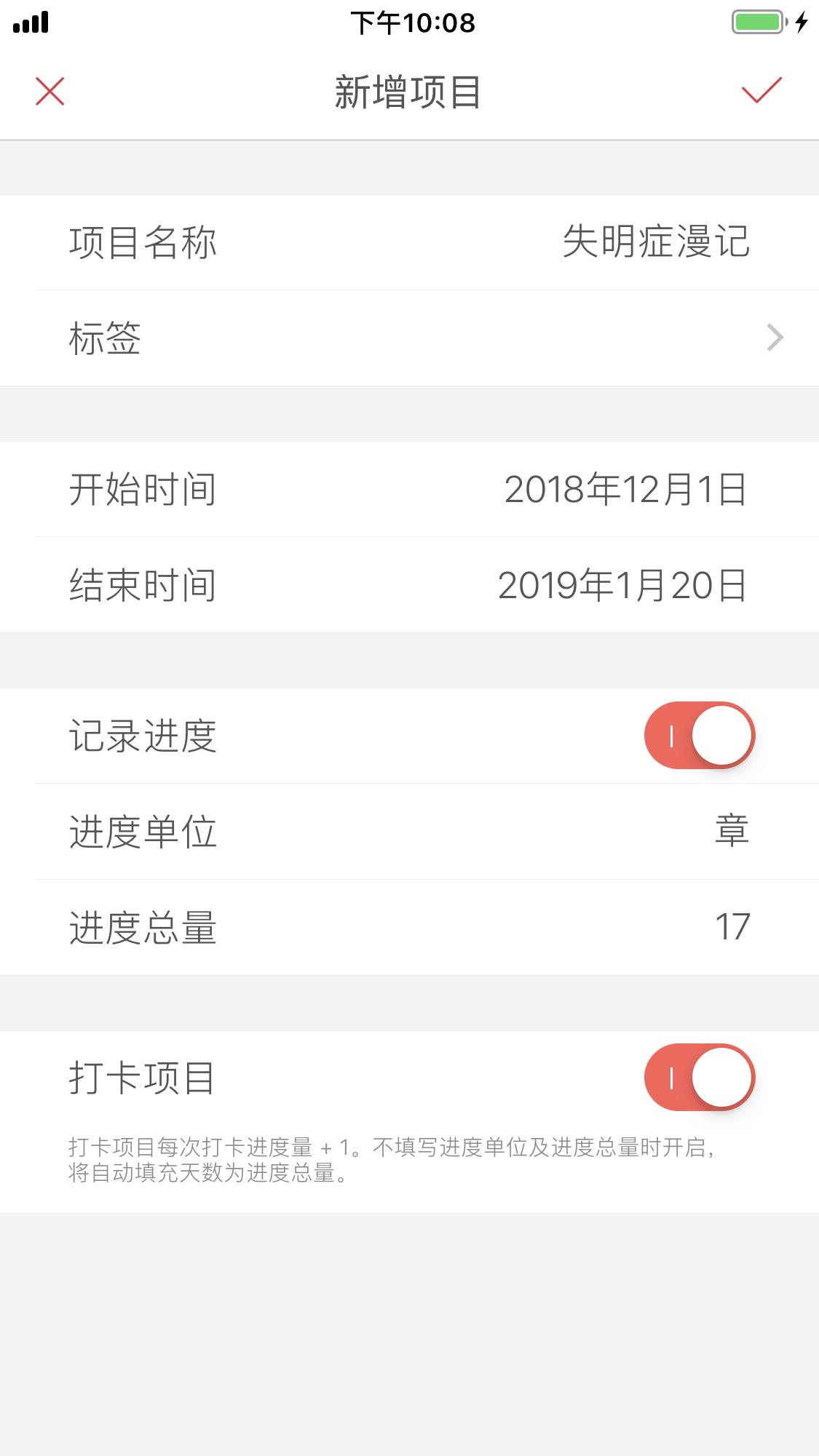Toggle progress recording off then back on
The image size is (819, 1456).
[x=699, y=735]
